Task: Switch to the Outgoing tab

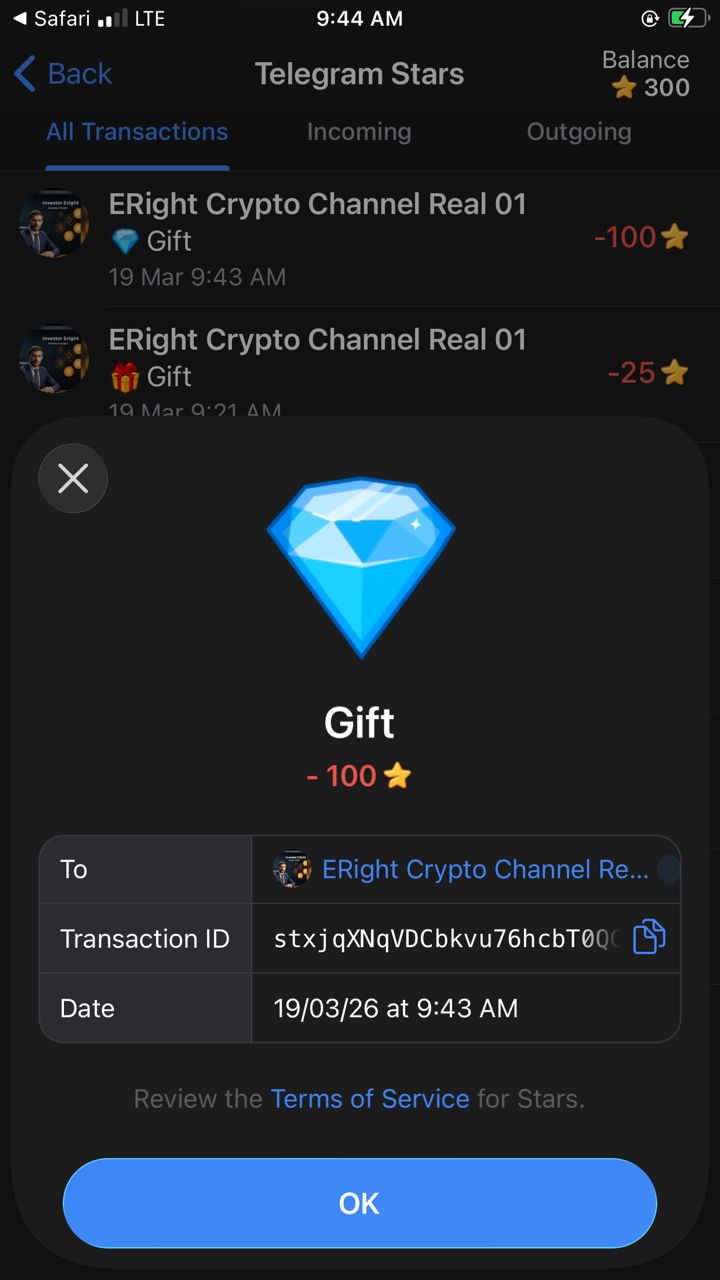Action: tap(578, 132)
